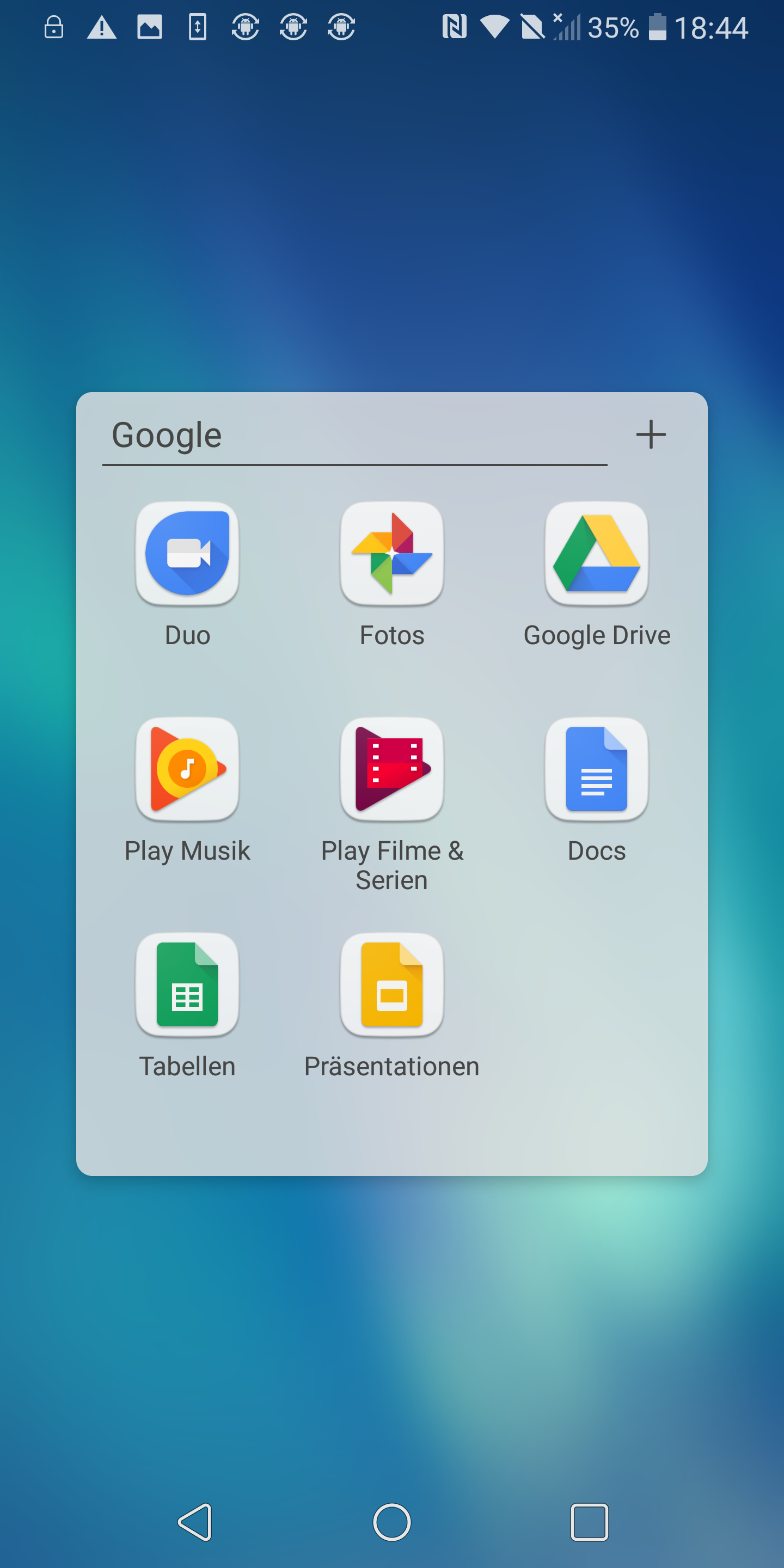Viewport: 784px width, 1568px height.
Task: Start the Play Musik app
Action: (187, 769)
